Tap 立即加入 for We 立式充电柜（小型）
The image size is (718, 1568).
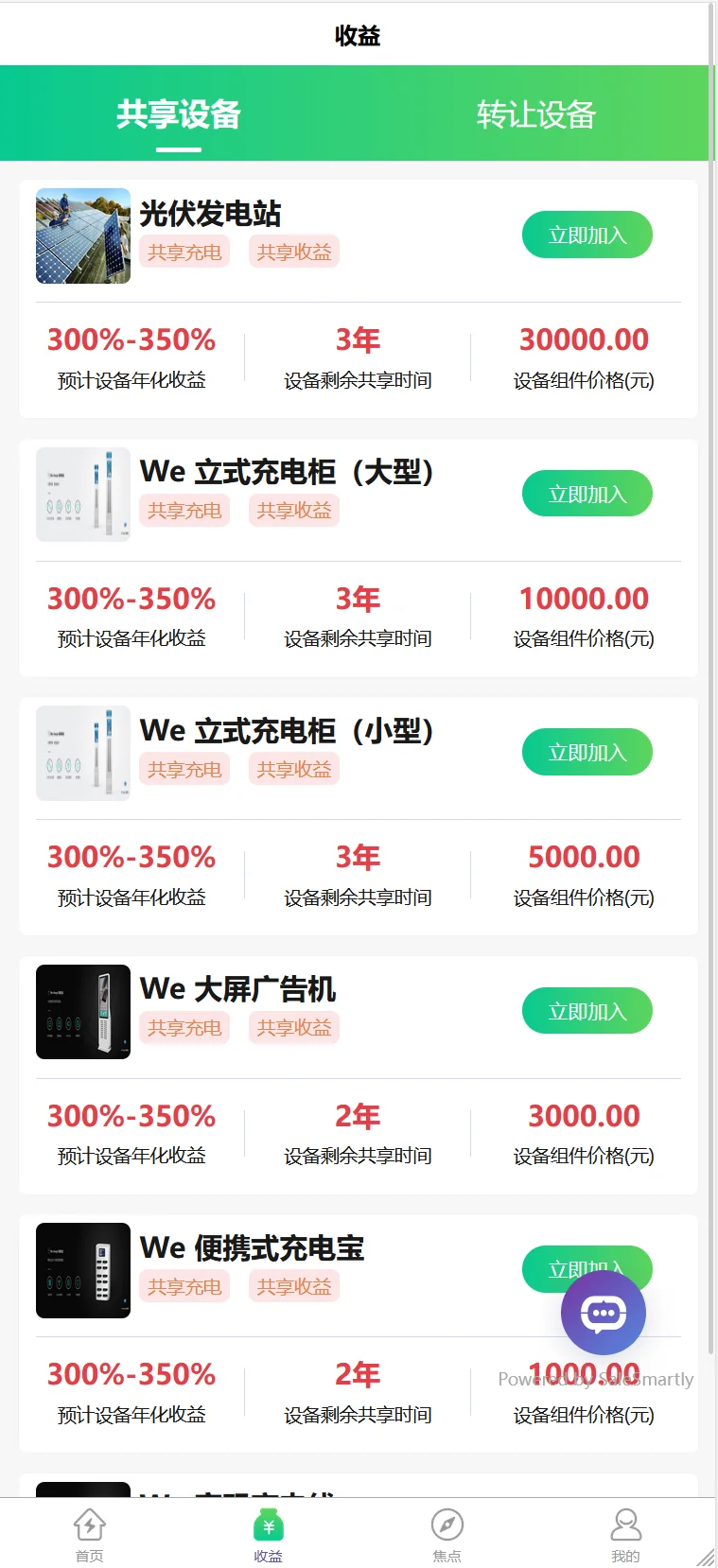[x=587, y=752]
